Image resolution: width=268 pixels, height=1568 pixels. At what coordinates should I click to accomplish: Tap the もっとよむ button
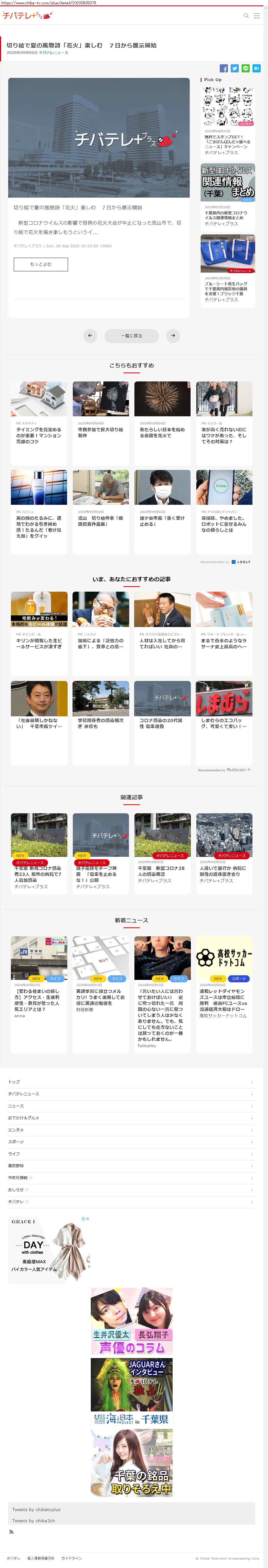(41, 264)
